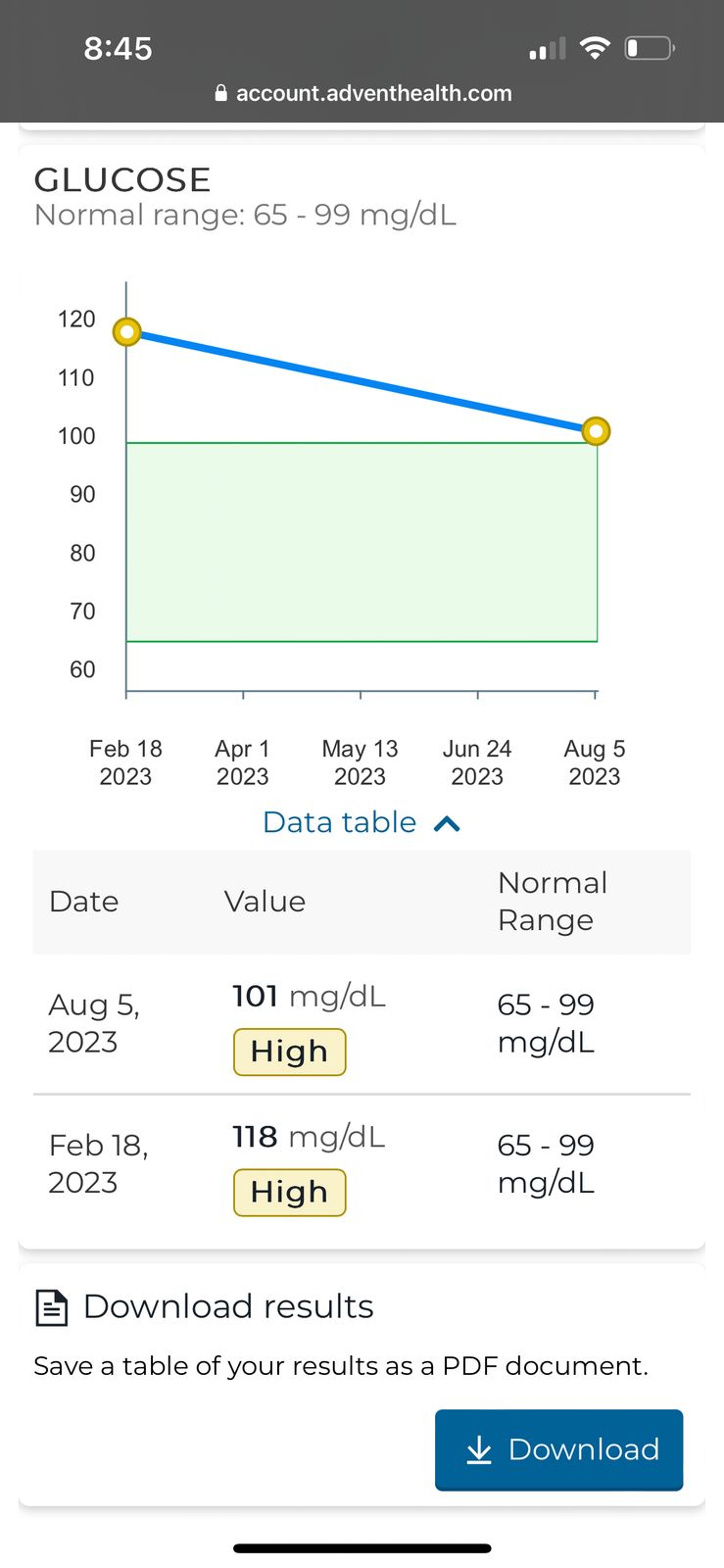Select the Aug 5 glucose data point

click(596, 431)
